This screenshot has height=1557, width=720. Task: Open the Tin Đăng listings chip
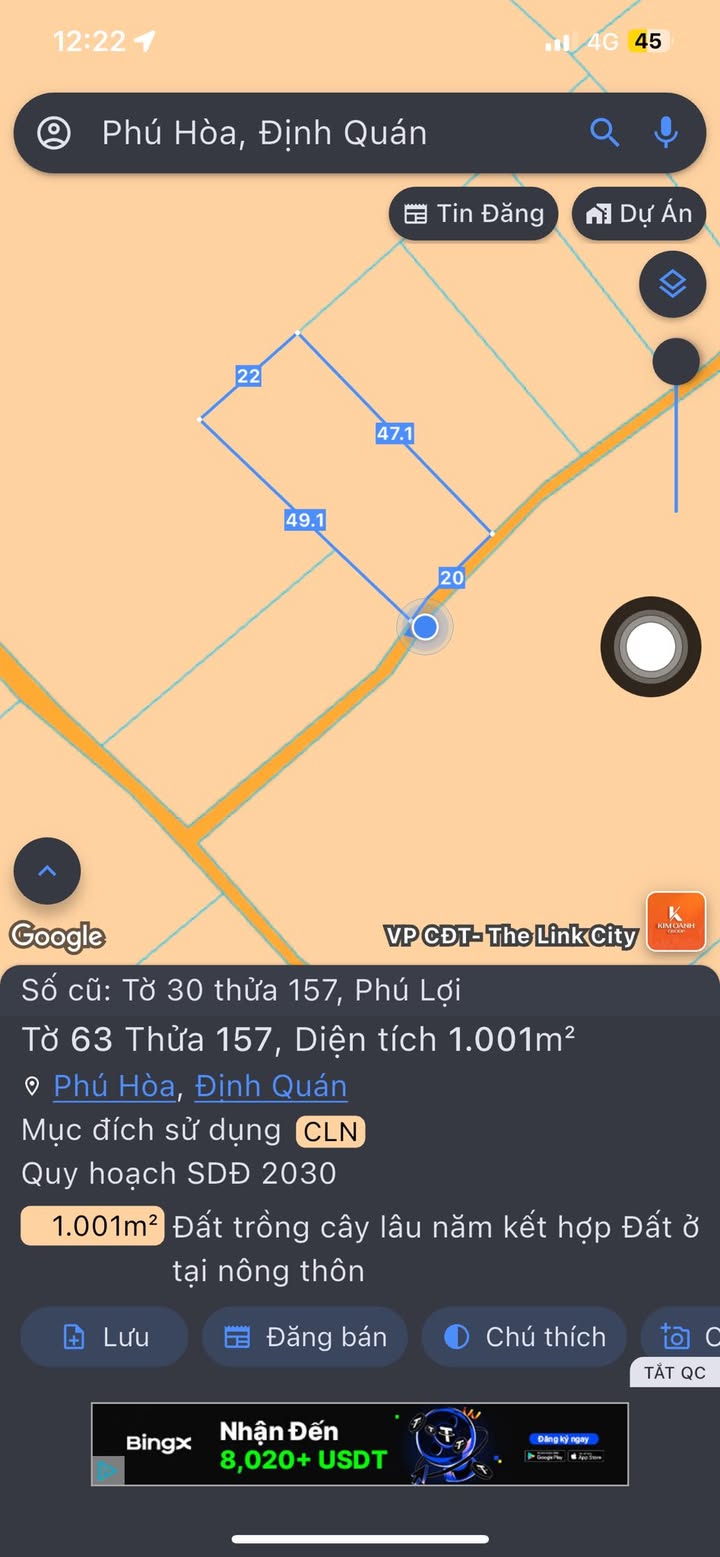(474, 214)
